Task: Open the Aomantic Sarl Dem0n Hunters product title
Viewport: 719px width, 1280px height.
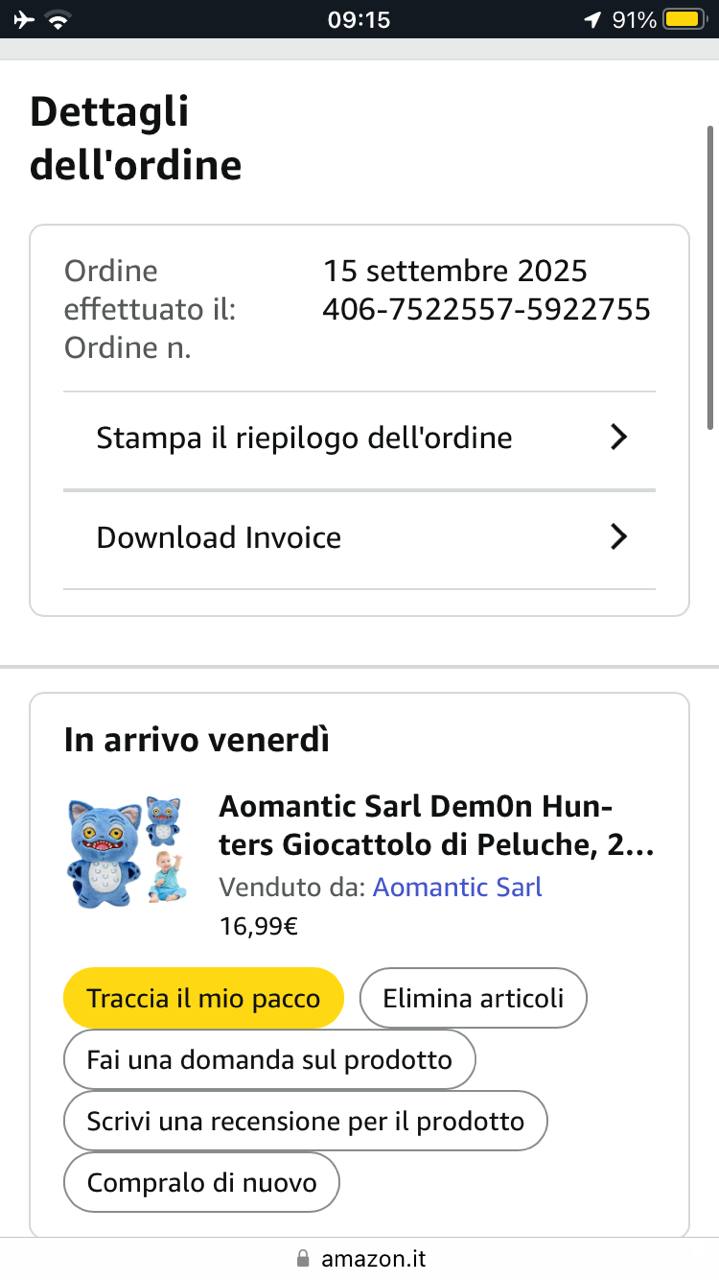Action: click(435, 825)
